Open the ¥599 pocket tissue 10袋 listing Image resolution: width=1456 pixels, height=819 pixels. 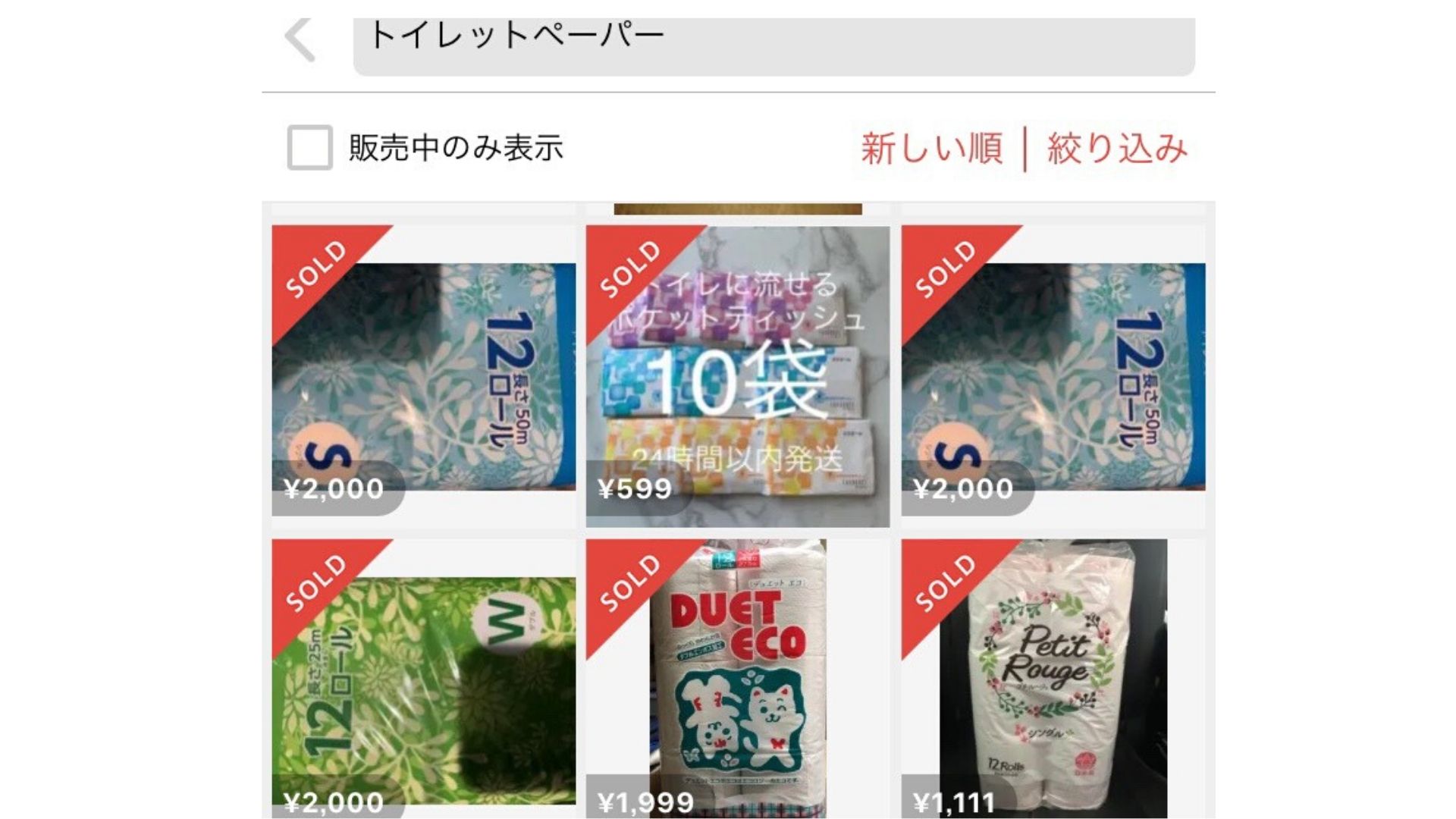(x=737, y=377)
